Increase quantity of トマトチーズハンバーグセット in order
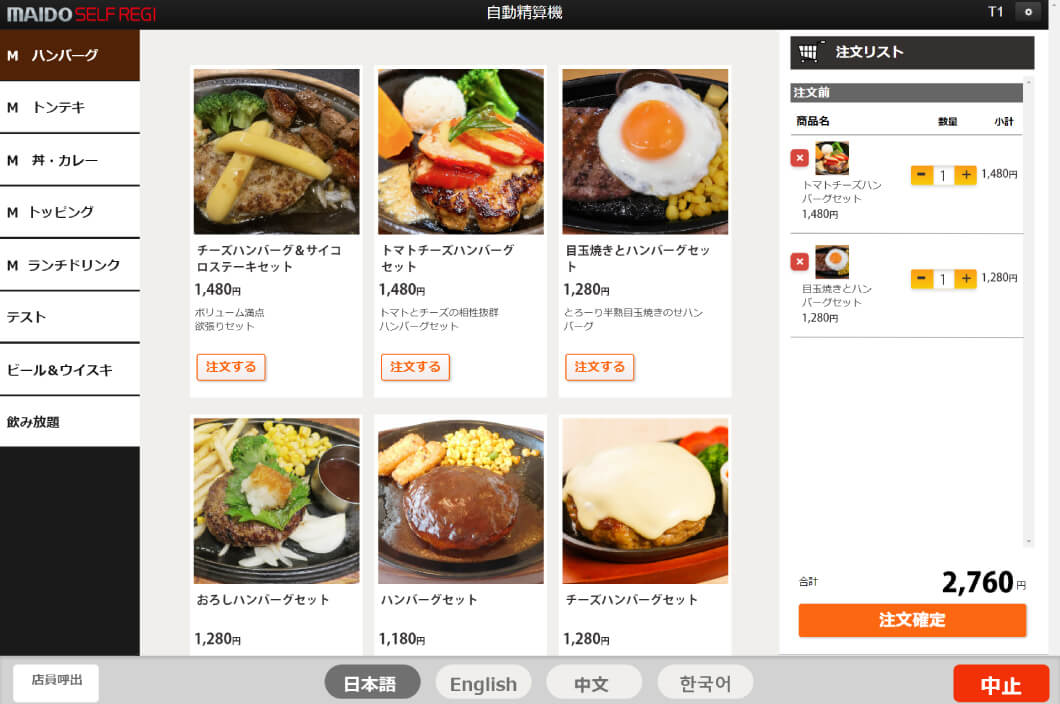This screenshot has width=1060, height=704. click(x=966, y=175)
